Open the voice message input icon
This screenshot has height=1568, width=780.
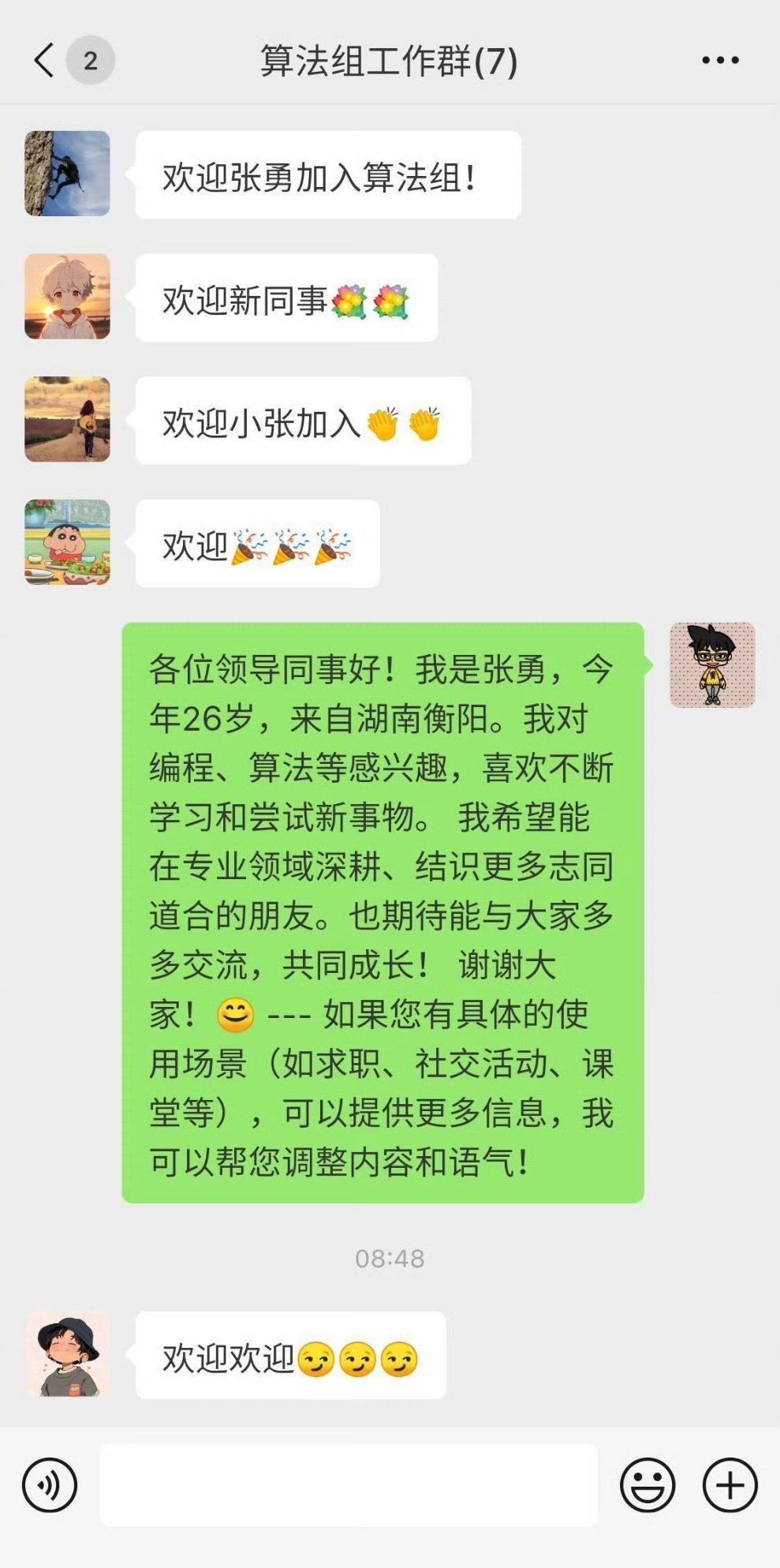pos(49,1501)
